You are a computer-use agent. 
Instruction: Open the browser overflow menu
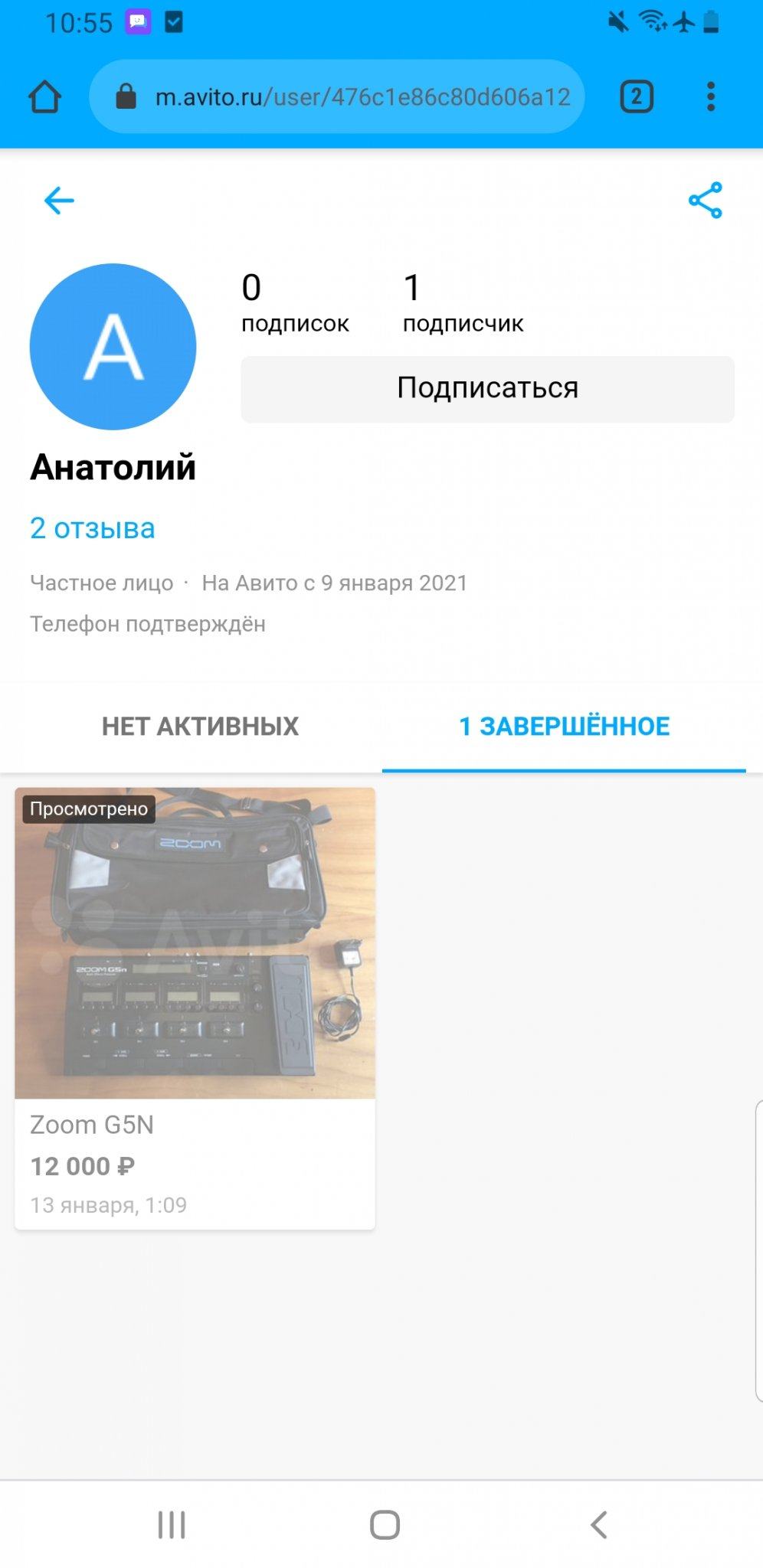pos(711,97)
